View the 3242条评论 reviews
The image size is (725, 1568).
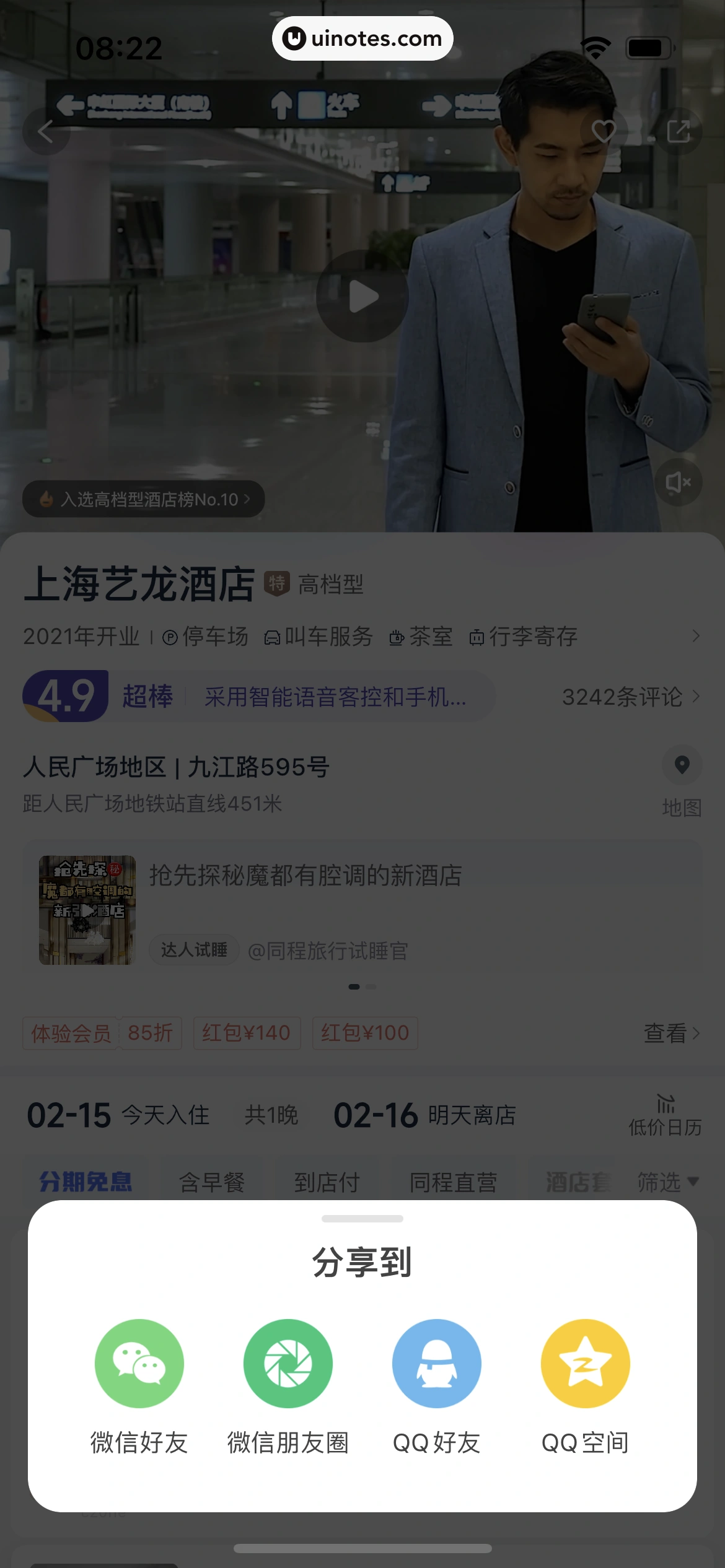click(x=630, y=697)
